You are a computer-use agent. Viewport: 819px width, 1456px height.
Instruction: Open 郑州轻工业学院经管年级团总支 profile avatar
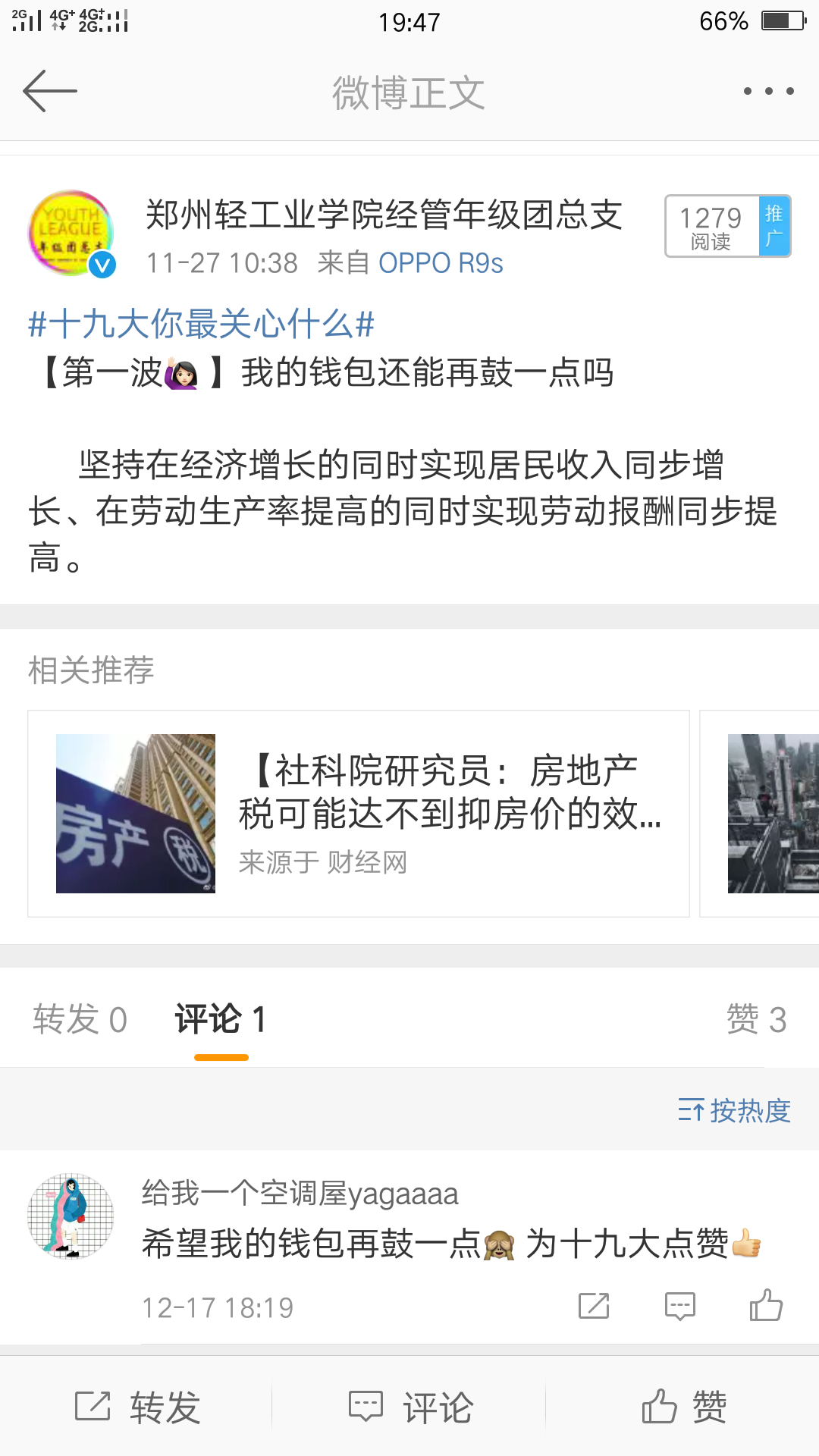[x=71, y=232]
